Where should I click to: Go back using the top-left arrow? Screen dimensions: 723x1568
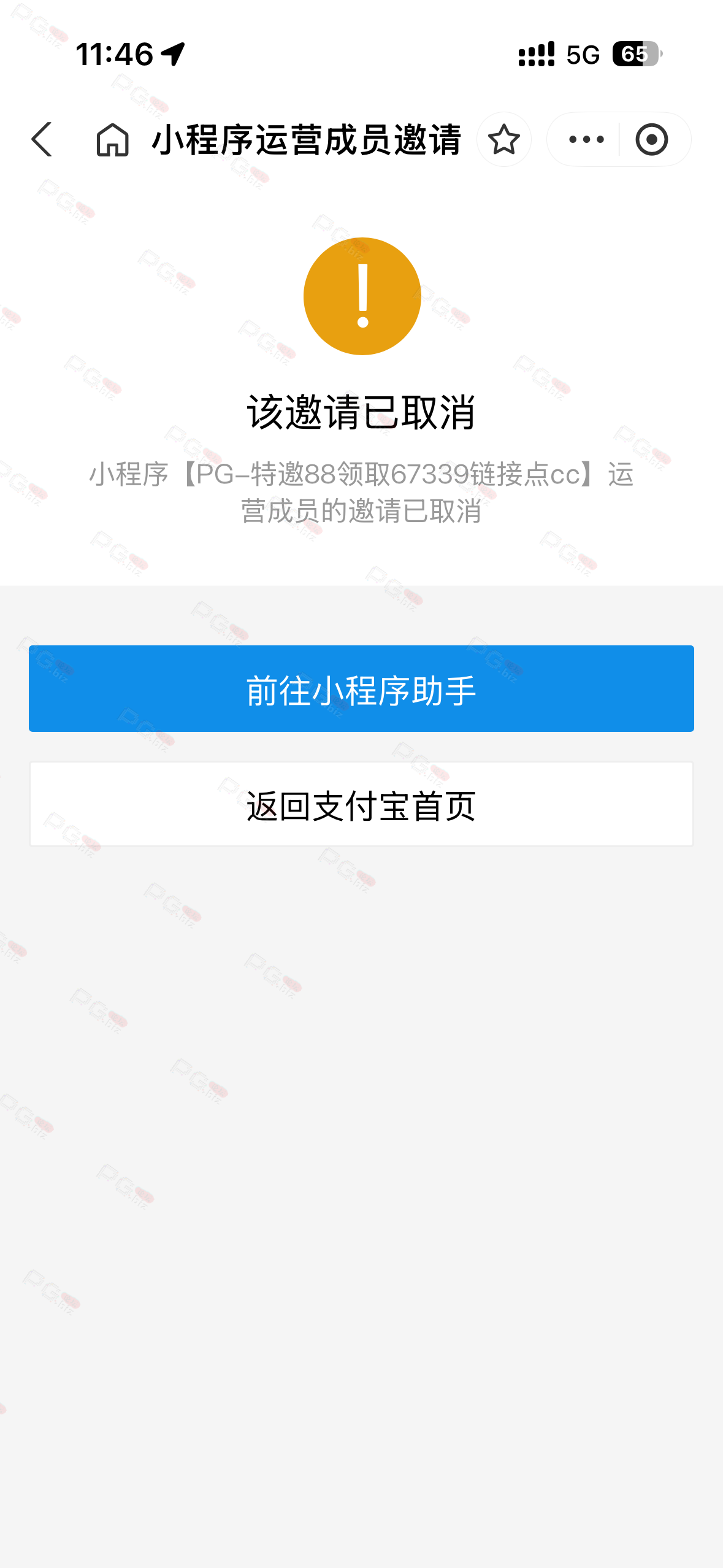tap(42, 139)
